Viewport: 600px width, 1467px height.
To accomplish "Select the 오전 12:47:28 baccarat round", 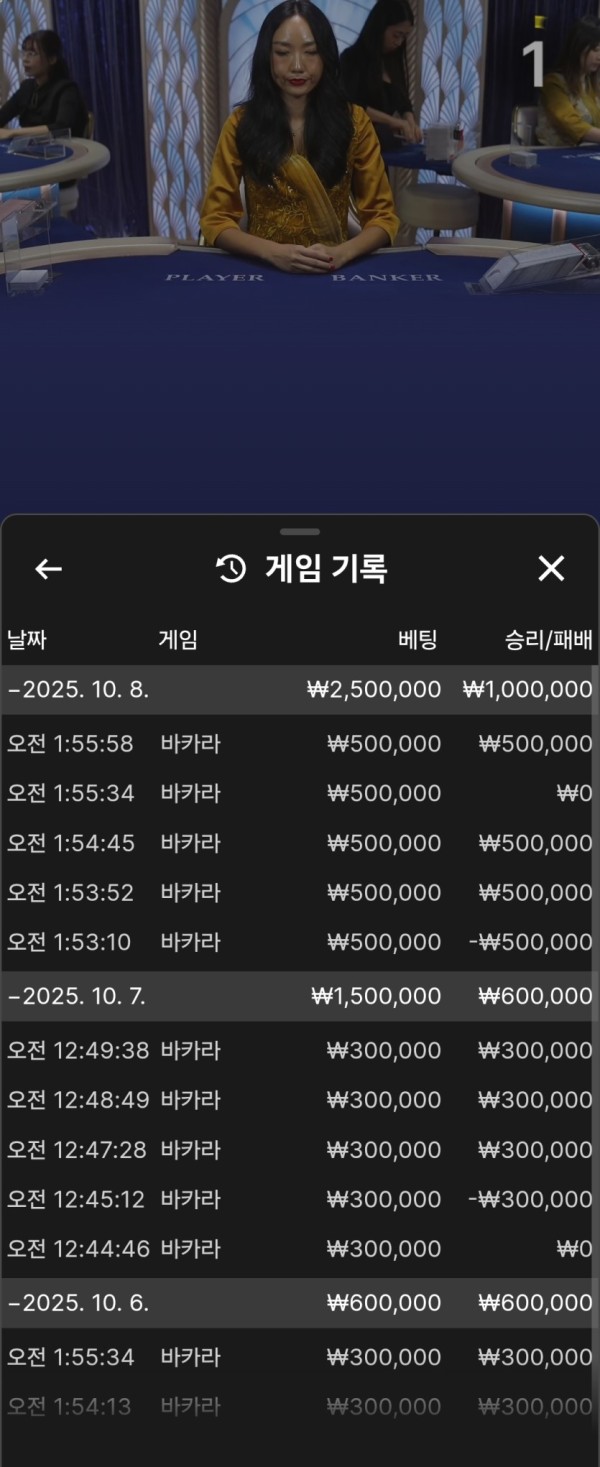I will tap(299, 1150).
